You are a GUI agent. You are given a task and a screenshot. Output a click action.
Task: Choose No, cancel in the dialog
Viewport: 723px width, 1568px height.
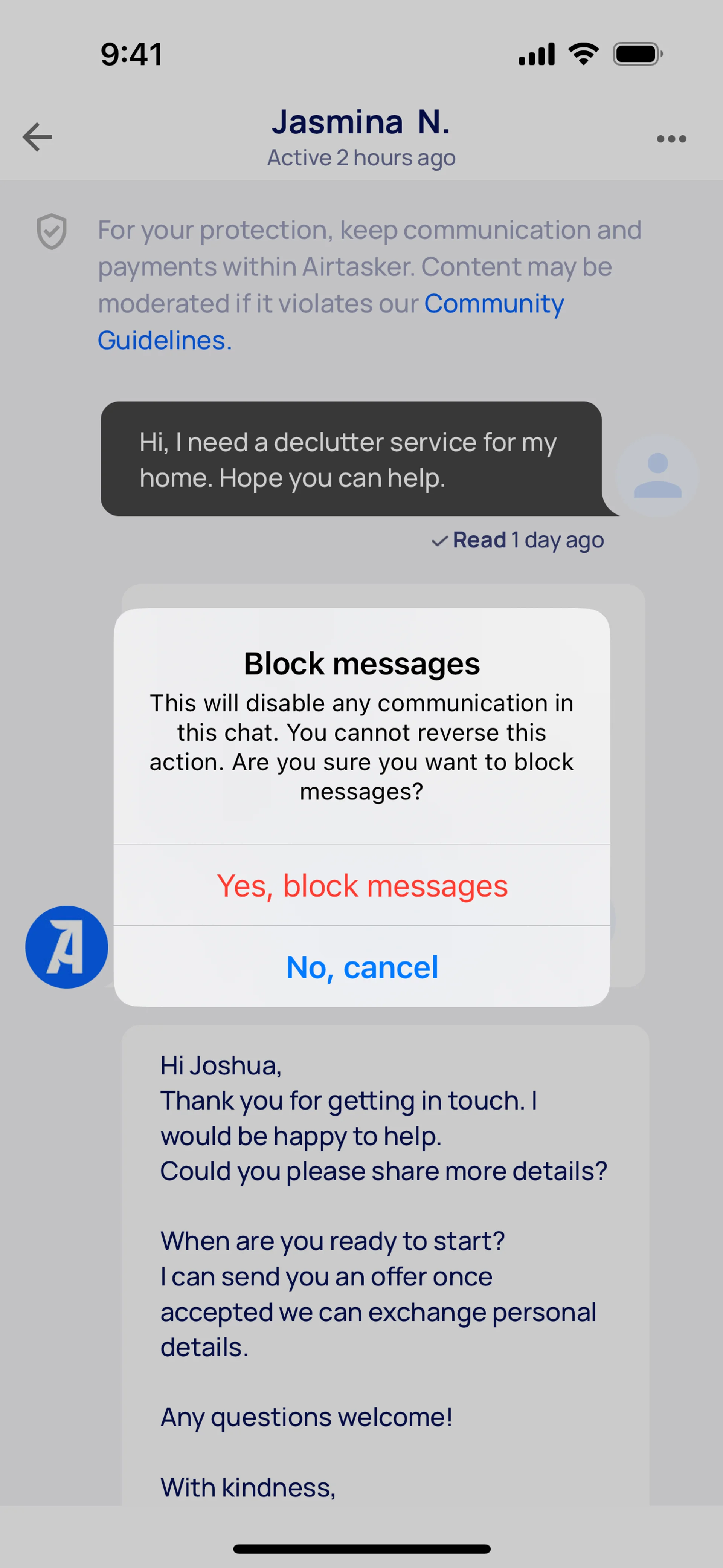(x=361, y=967)
